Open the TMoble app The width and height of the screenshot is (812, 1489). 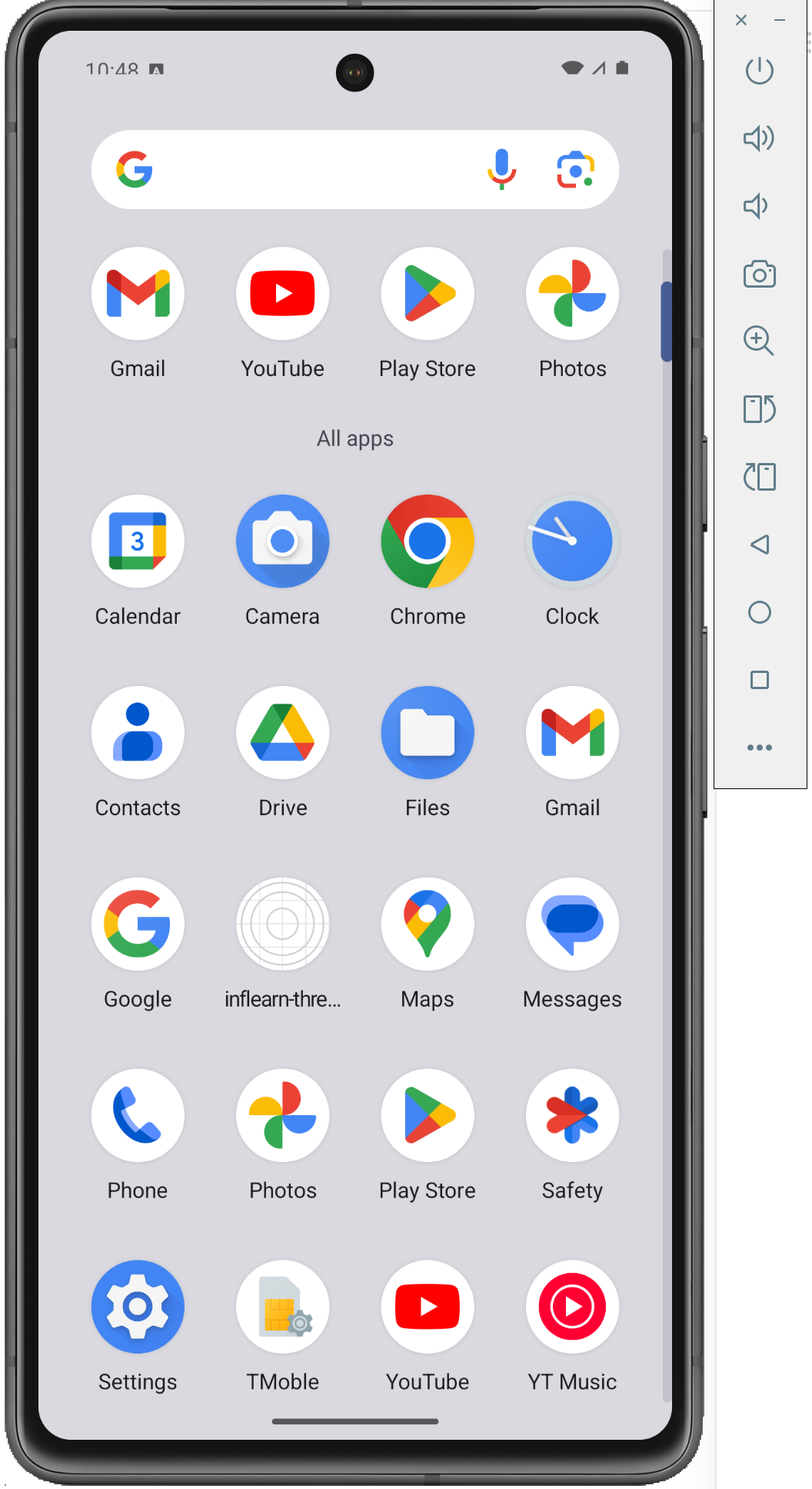click(x=282, y=1307)
